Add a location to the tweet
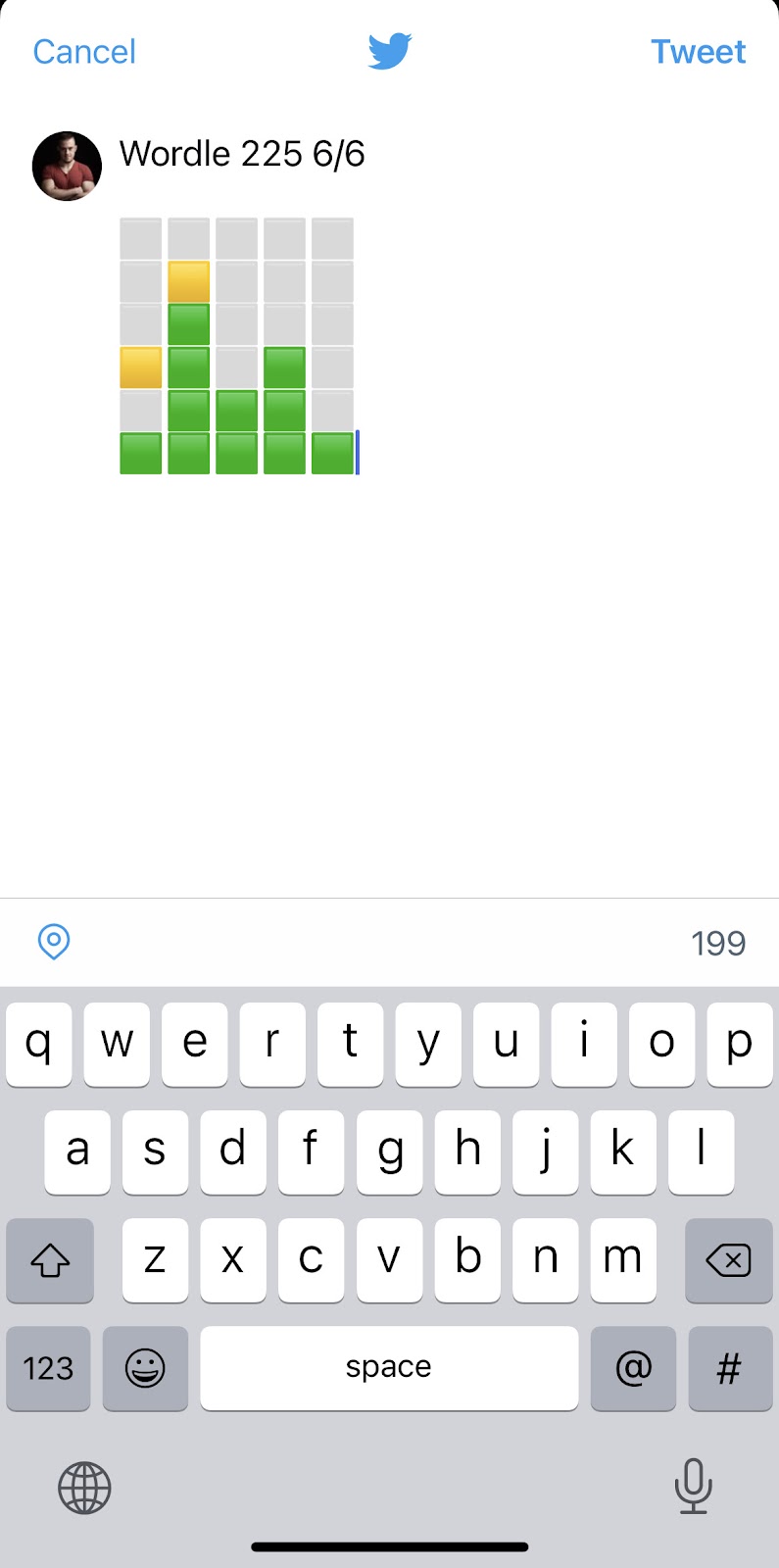779x1568 pixels. point(54,942)
